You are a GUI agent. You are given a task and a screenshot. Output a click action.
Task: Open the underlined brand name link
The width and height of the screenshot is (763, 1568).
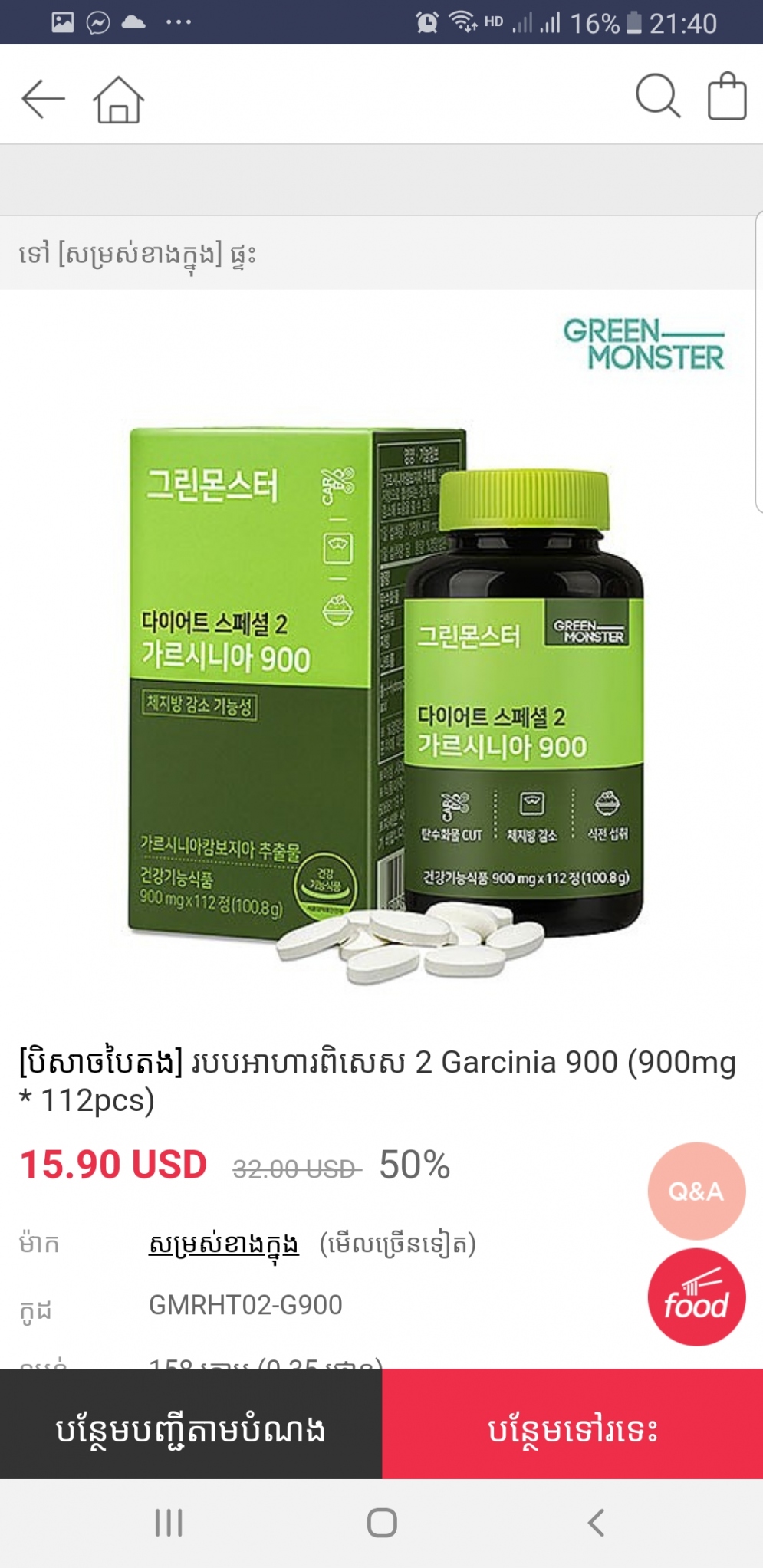pyautogui.click(x=223, y=1244)
